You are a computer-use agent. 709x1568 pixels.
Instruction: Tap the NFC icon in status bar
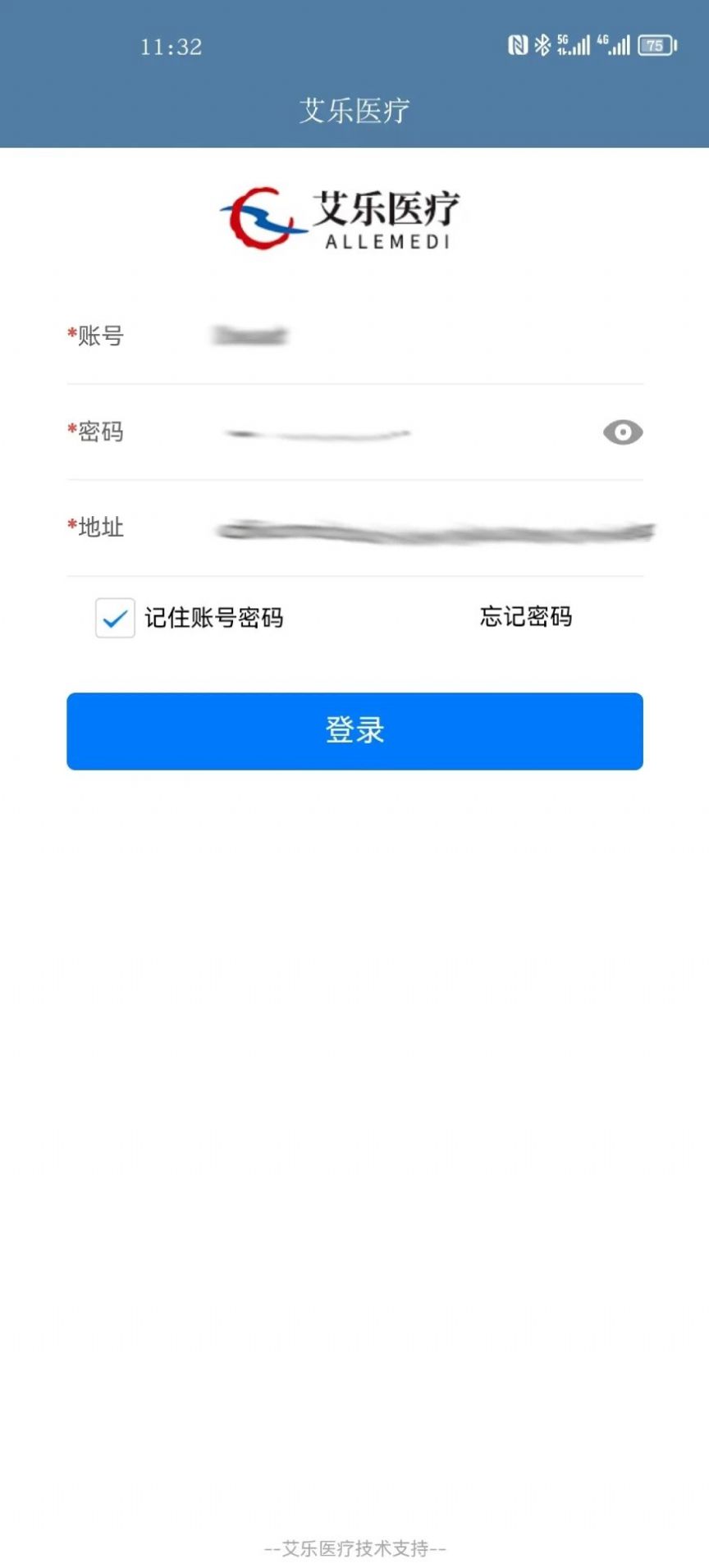coord(518,43)
